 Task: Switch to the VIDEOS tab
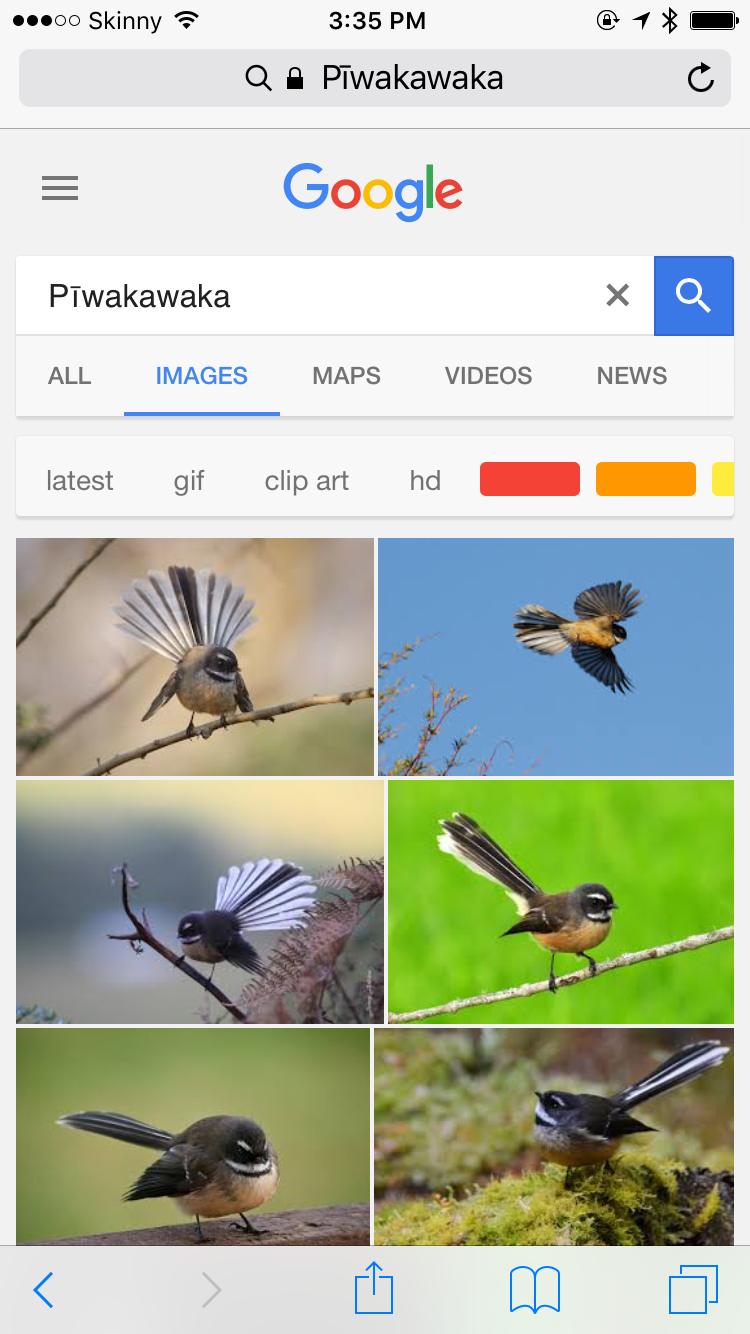tap(488, 376)
